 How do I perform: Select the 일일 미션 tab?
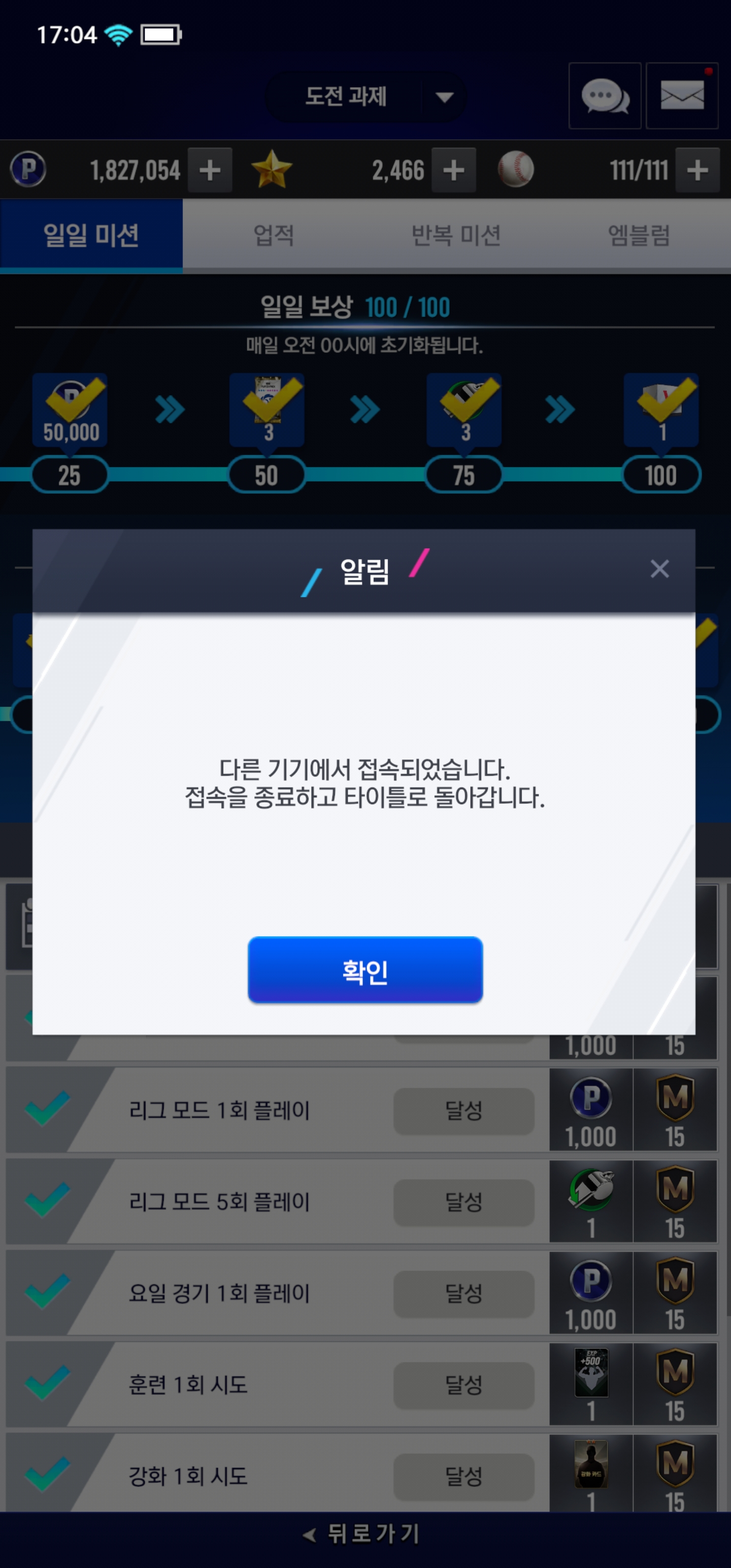click(x=91, y=235)
